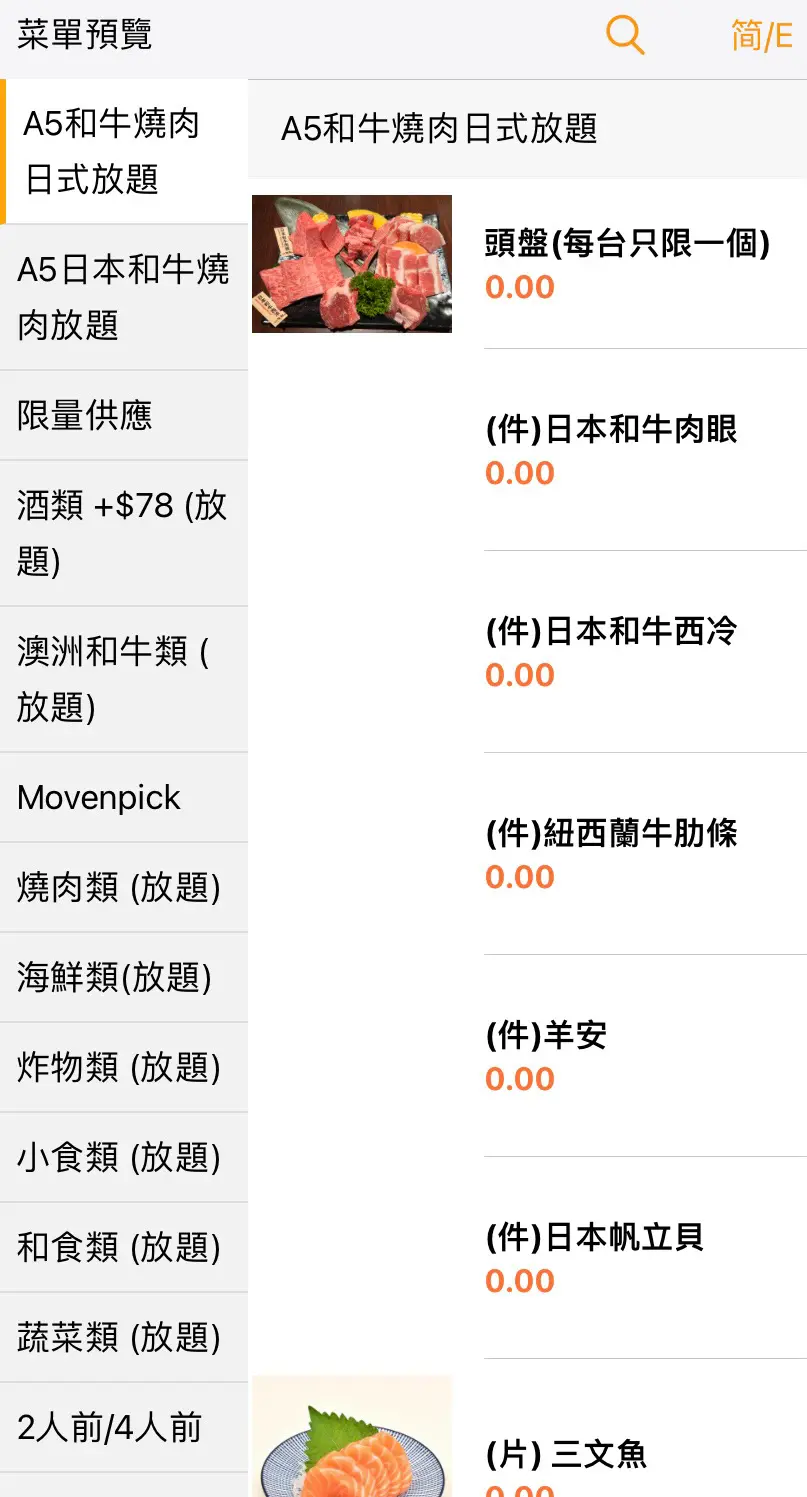Open the 蔬菜類 (放題) category

[124, 1337]
